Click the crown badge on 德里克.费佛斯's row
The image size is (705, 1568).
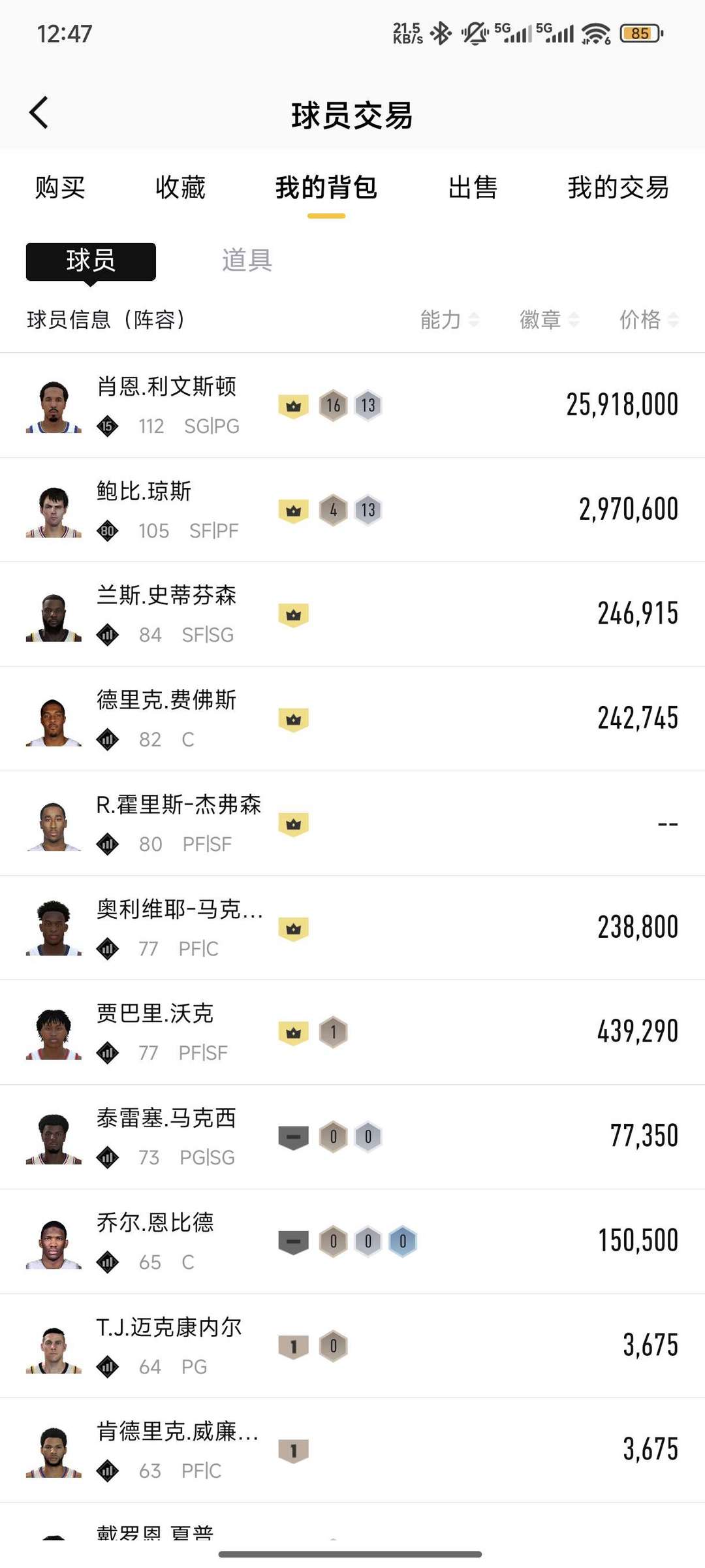click(x=294, y=718)
